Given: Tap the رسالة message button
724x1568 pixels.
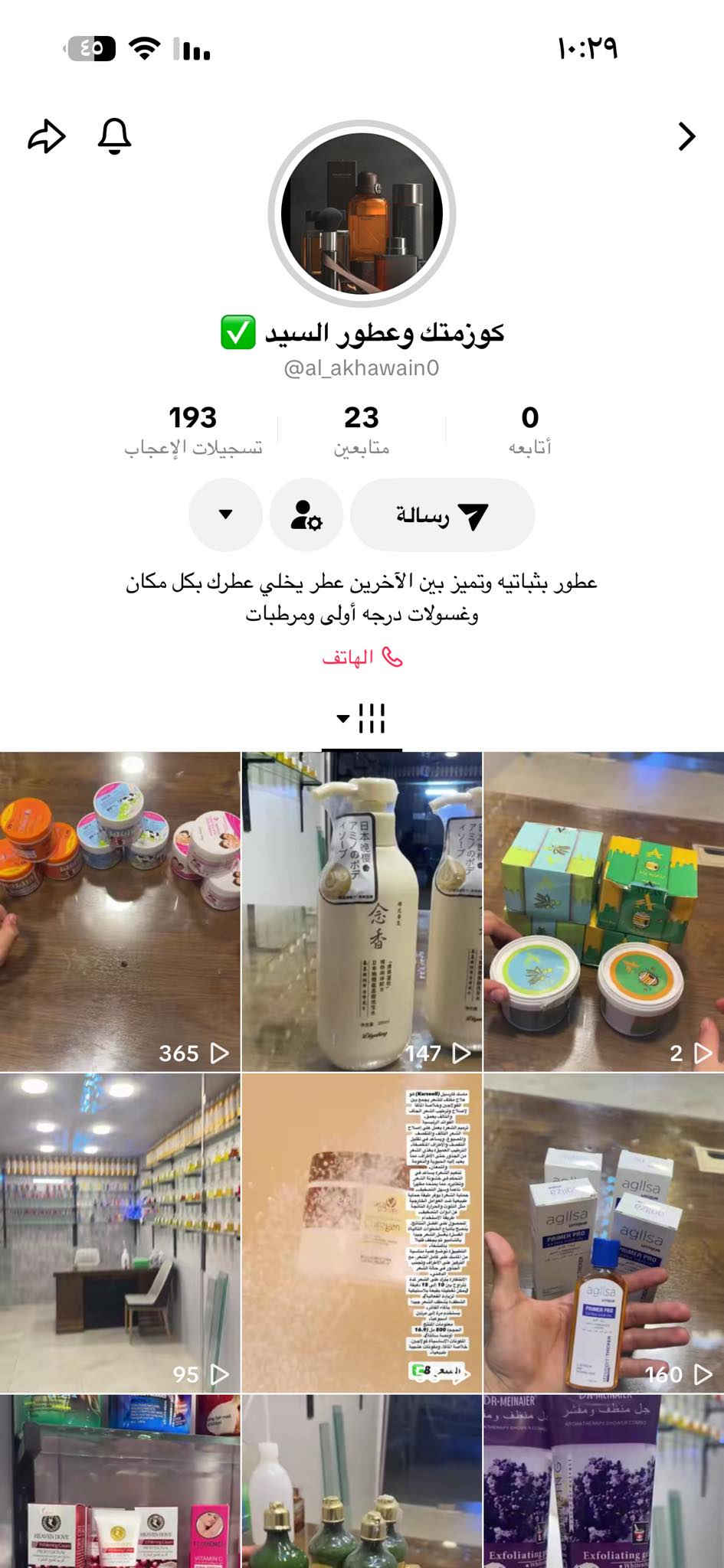Looking at the screenshot, I should [x=442, y=515].
